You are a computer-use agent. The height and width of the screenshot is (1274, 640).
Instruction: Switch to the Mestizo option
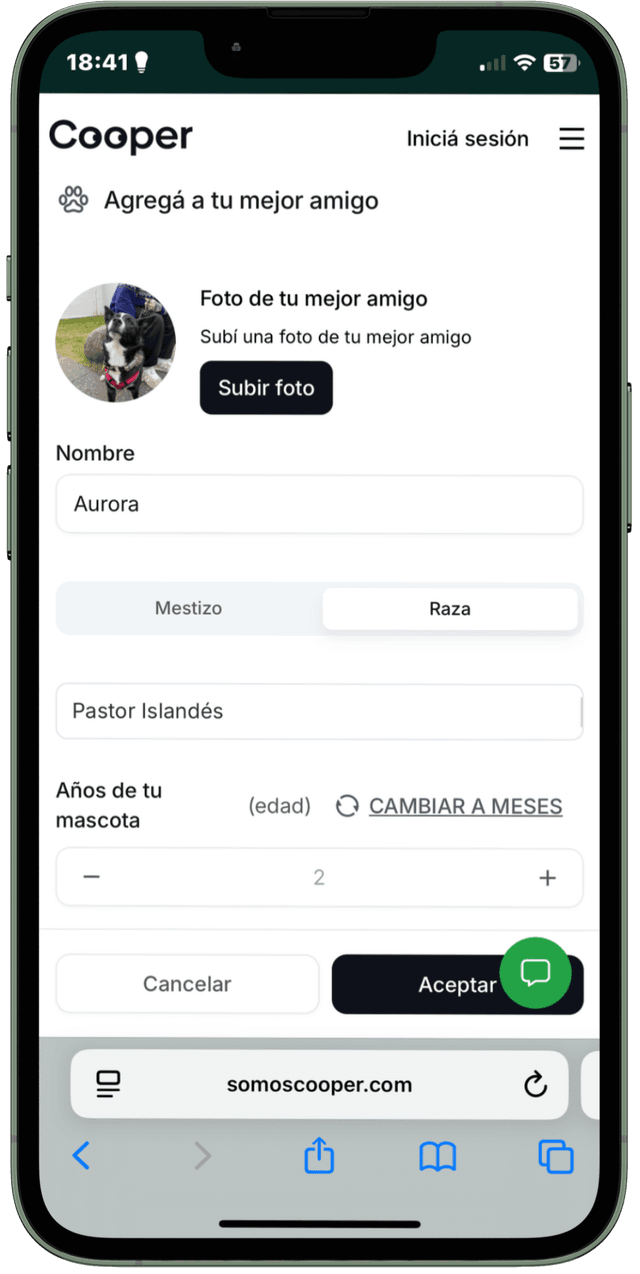188,608
